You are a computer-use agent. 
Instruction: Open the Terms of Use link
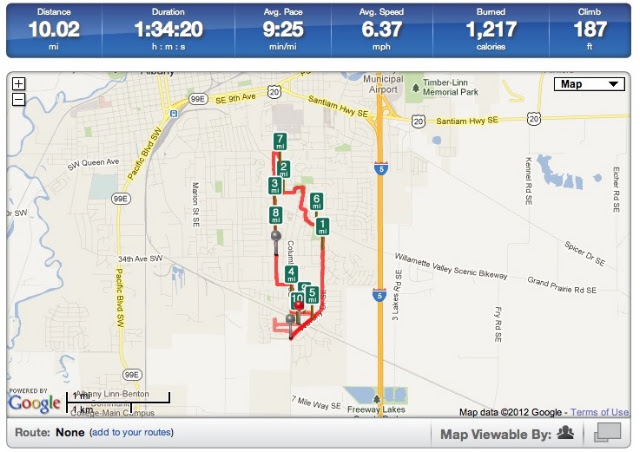(600, 412)
